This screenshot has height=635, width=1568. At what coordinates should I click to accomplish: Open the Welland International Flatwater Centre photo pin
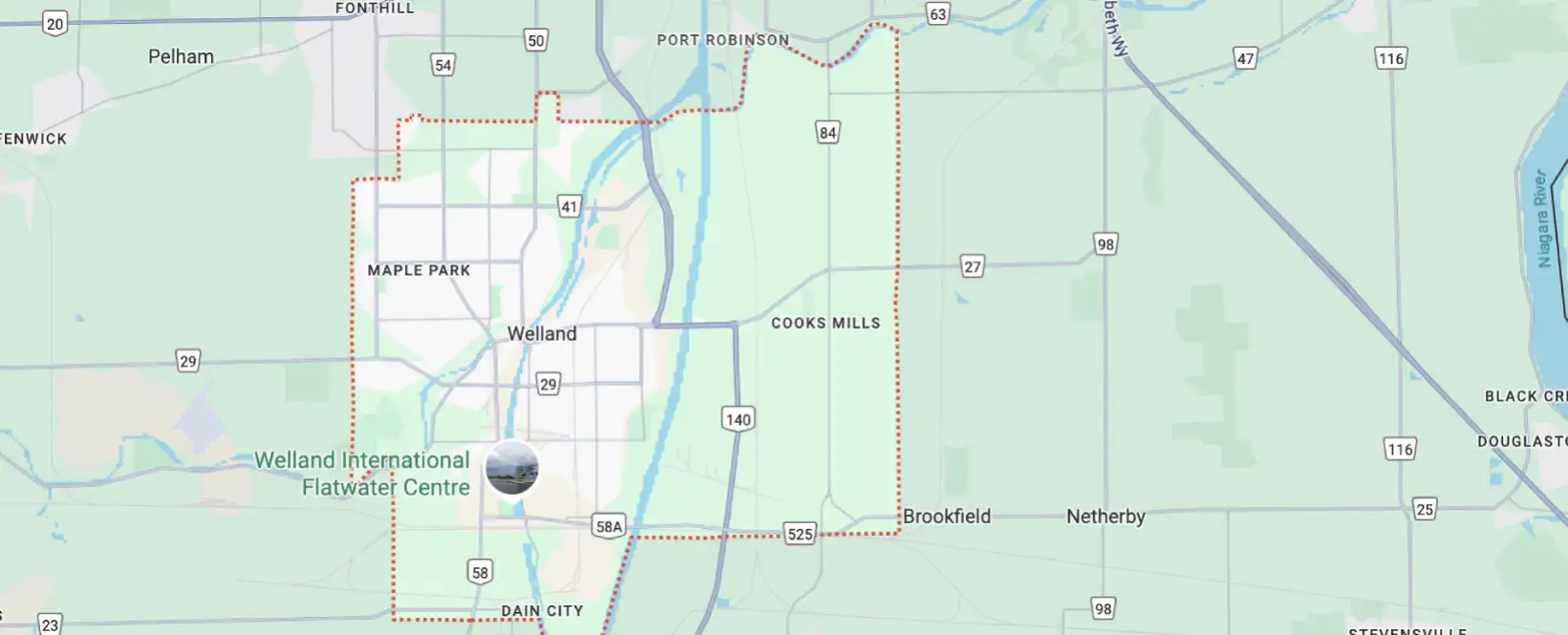(x=512, y=468)
